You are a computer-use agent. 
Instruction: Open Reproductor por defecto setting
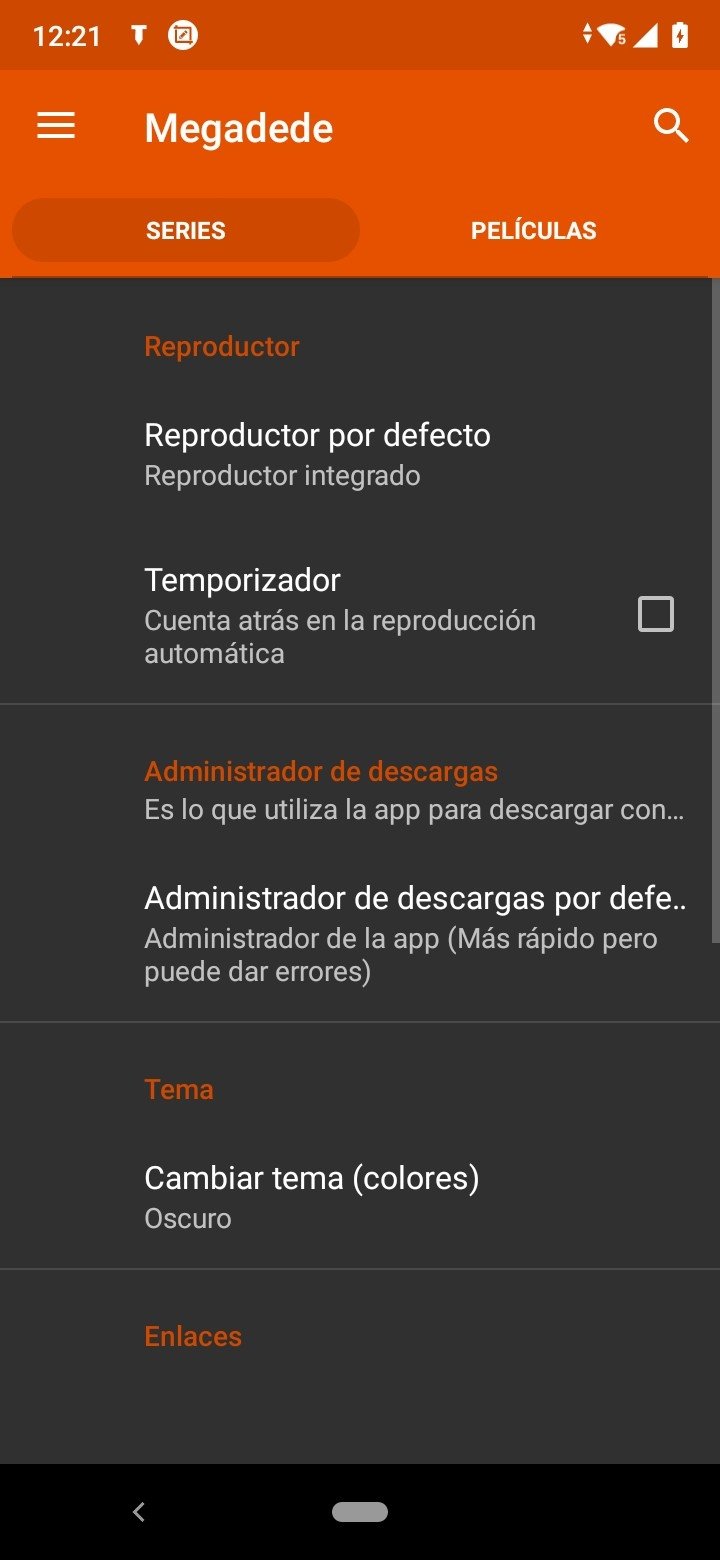pyautogui.click(x=360, y=454)
